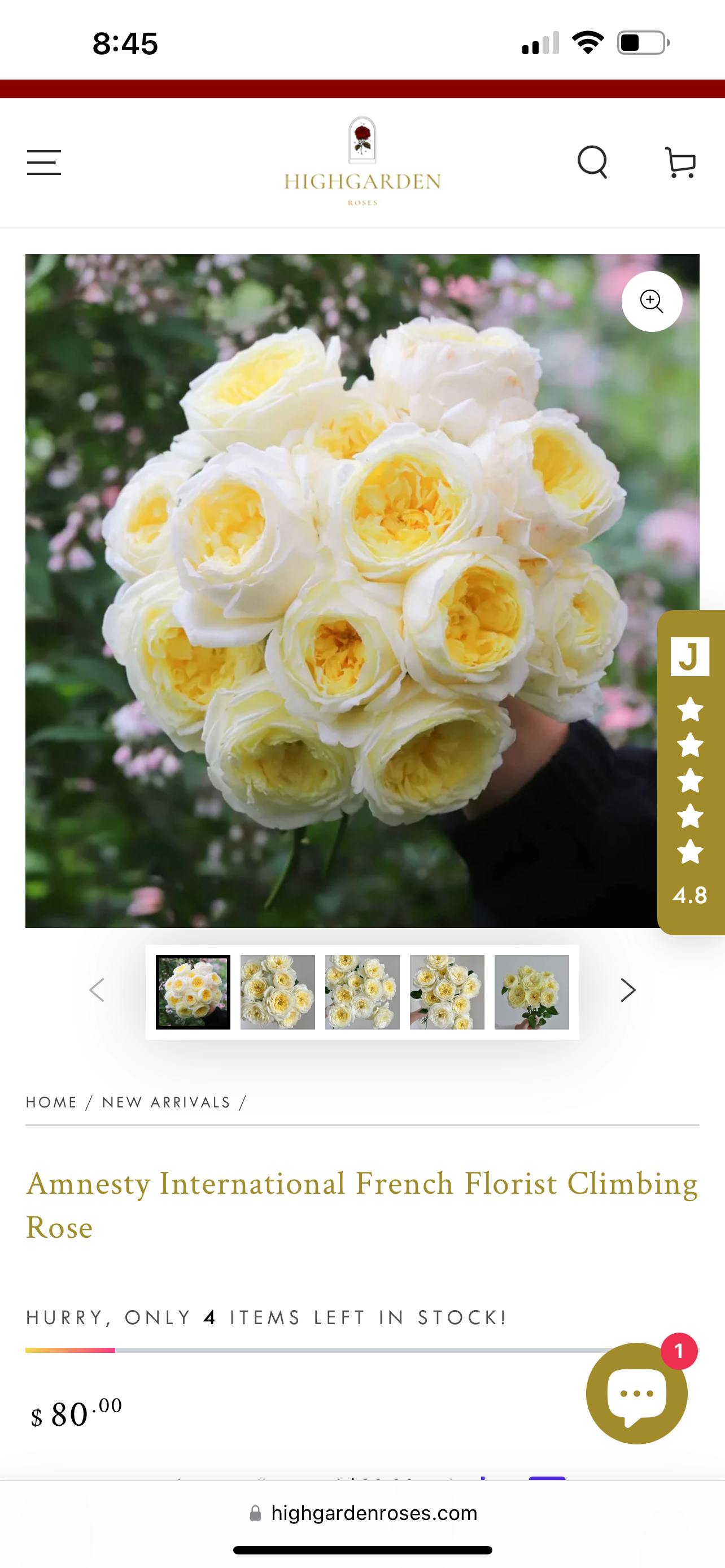Select the third product thumbnail
The width and height of the screenshot is (725, 1568).
[x=362, y=992]
